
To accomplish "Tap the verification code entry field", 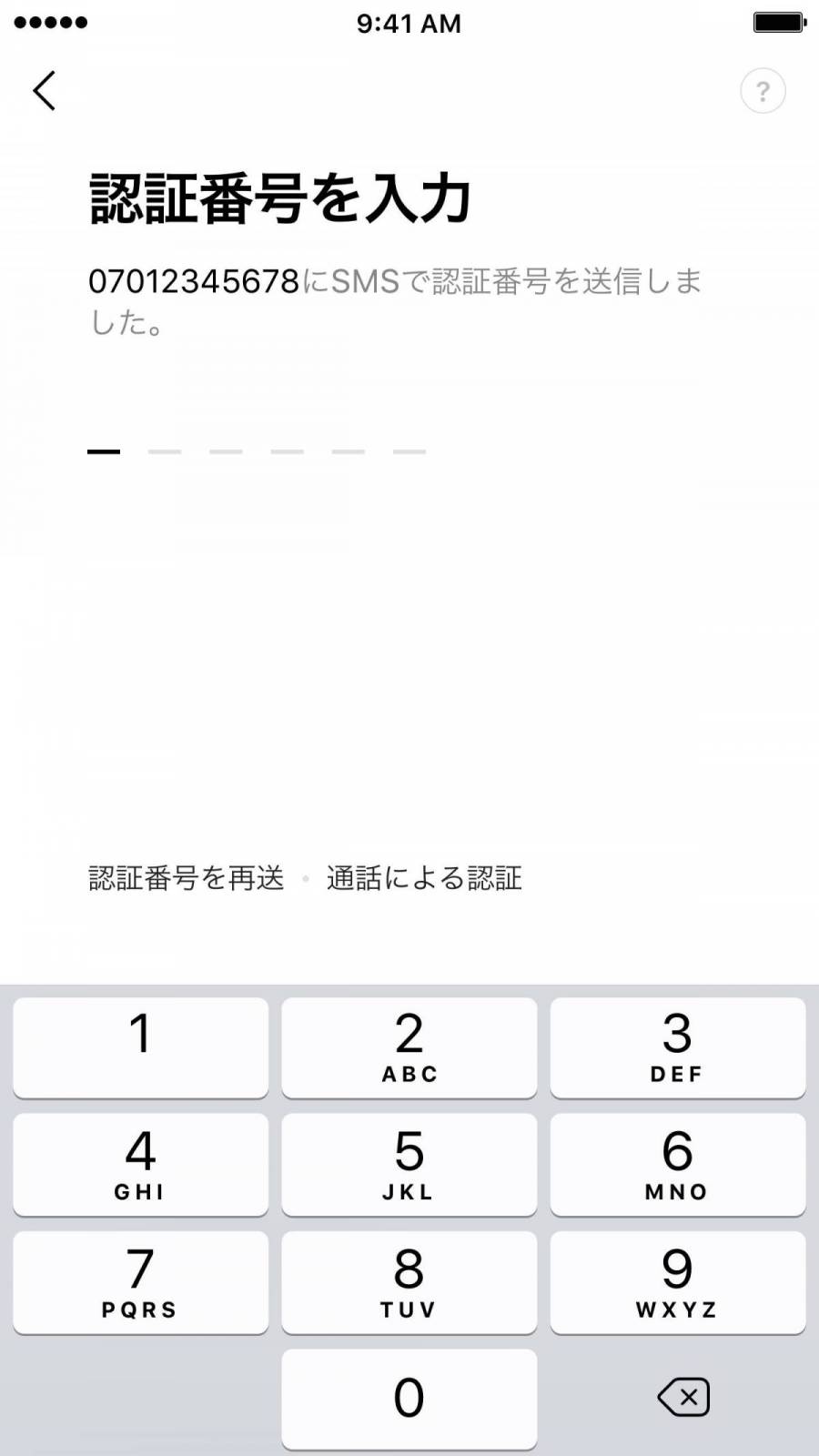I will click(x=257, y=450).
